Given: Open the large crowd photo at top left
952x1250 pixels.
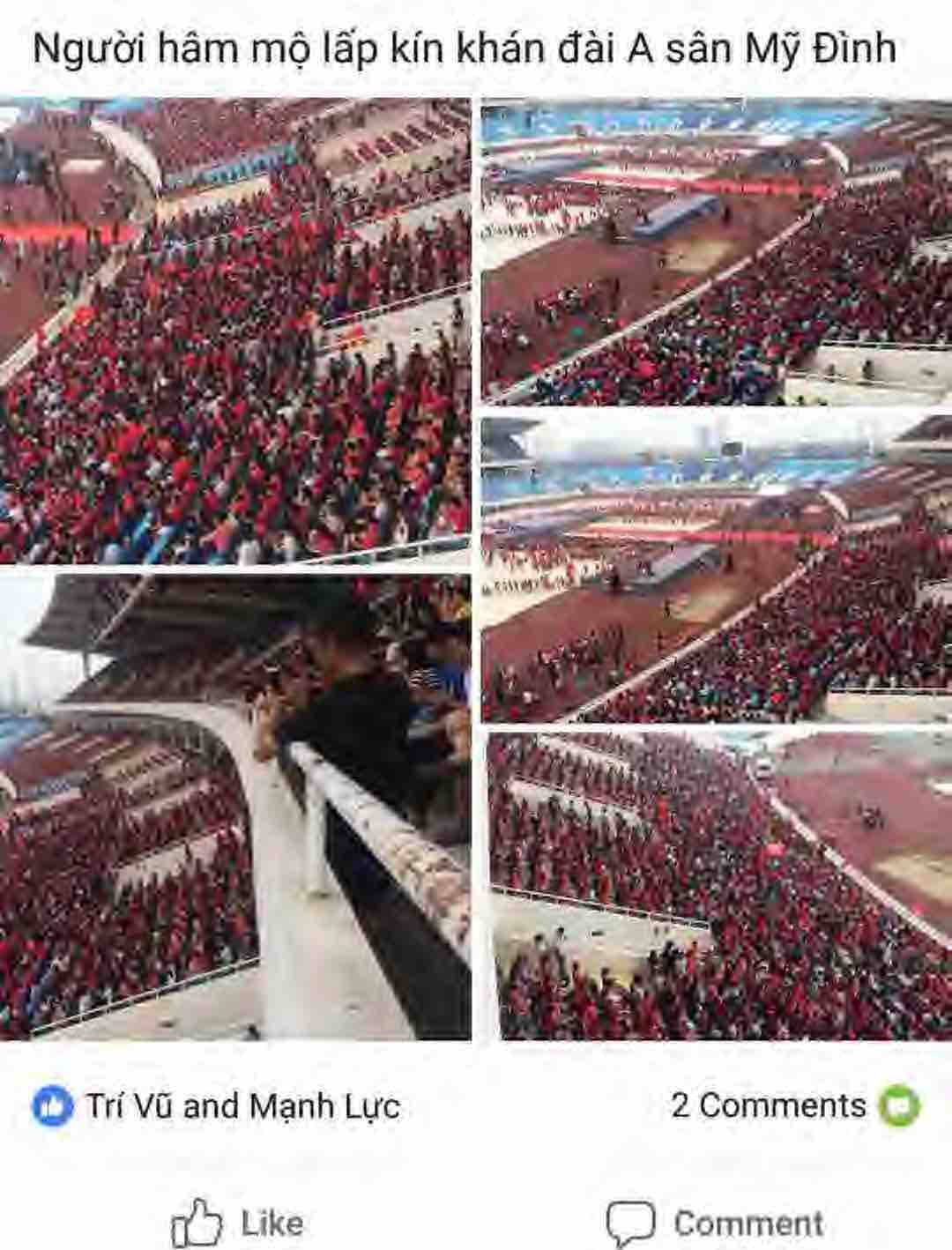Looking at the screenshot, I should [x=235, y=331].
